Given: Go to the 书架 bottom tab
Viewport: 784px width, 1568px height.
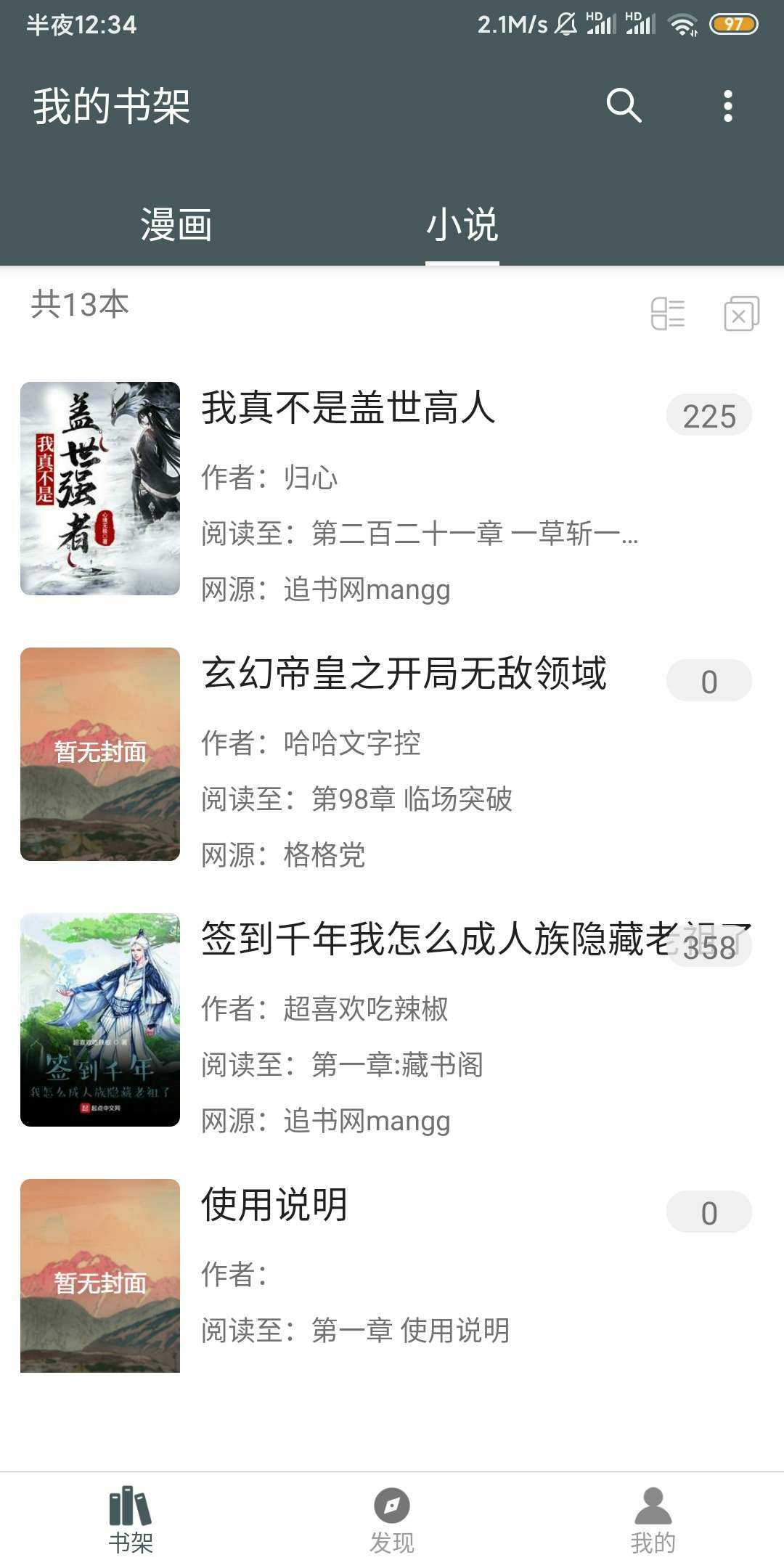Looking at the screenshot, I should coord(131,1519).
